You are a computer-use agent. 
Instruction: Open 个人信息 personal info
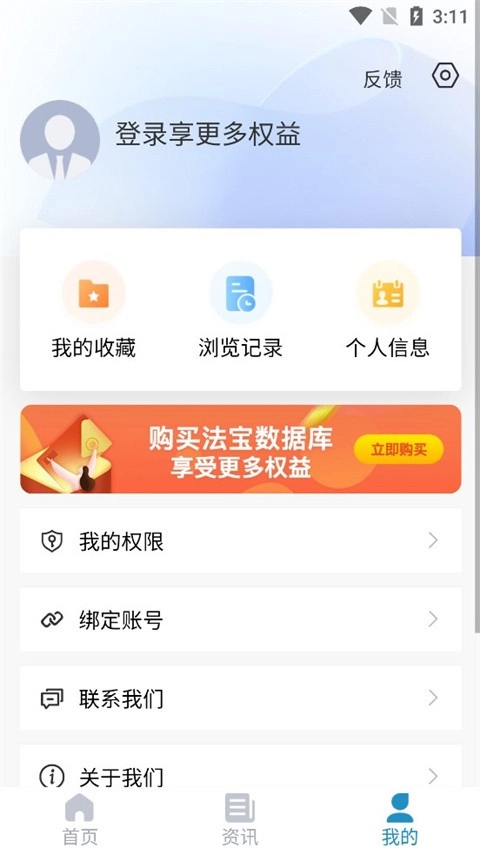[x=387, y=310]
